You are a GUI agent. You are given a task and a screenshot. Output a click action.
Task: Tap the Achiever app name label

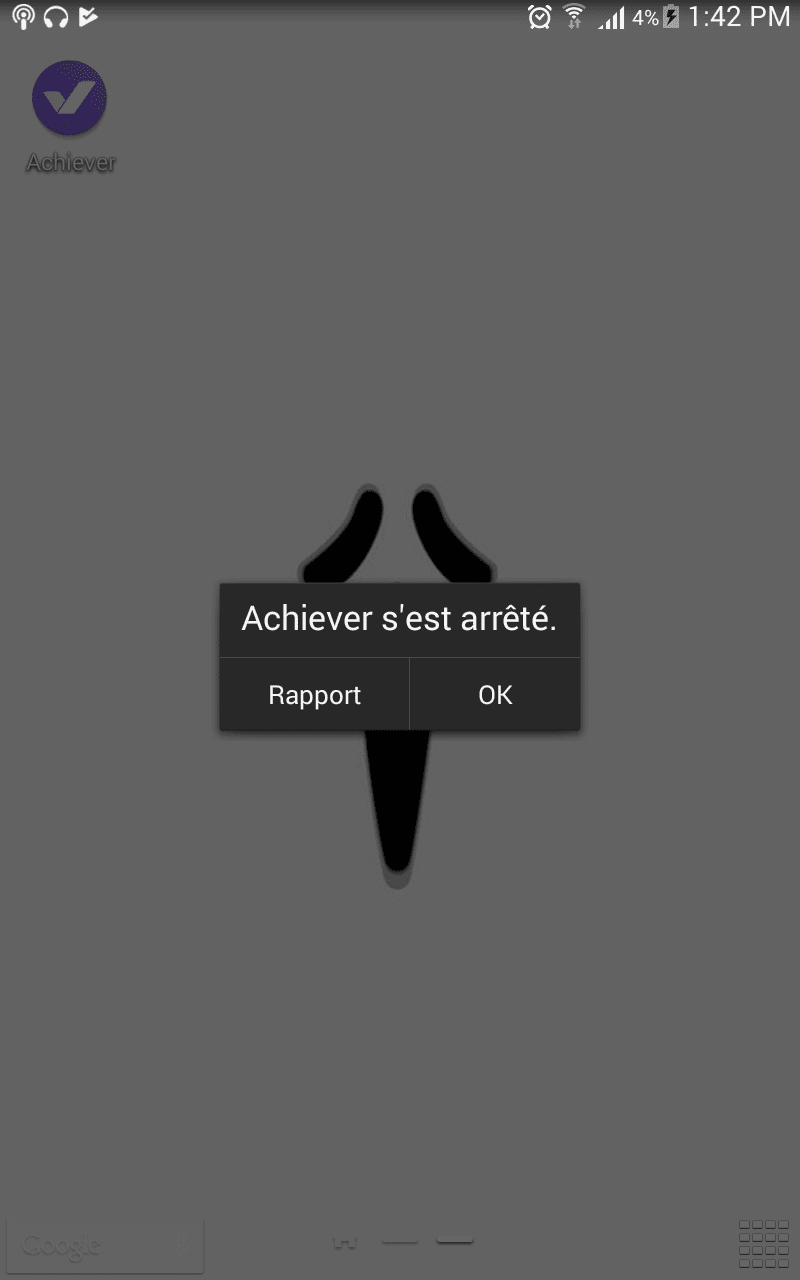tap(69, 161)
